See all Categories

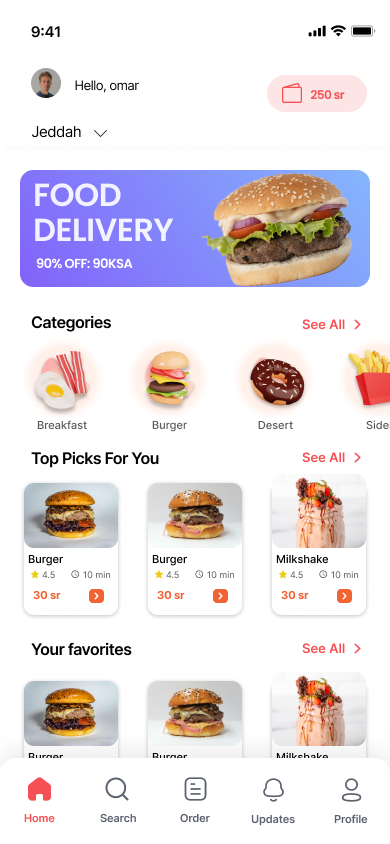[x=331, y=325]
